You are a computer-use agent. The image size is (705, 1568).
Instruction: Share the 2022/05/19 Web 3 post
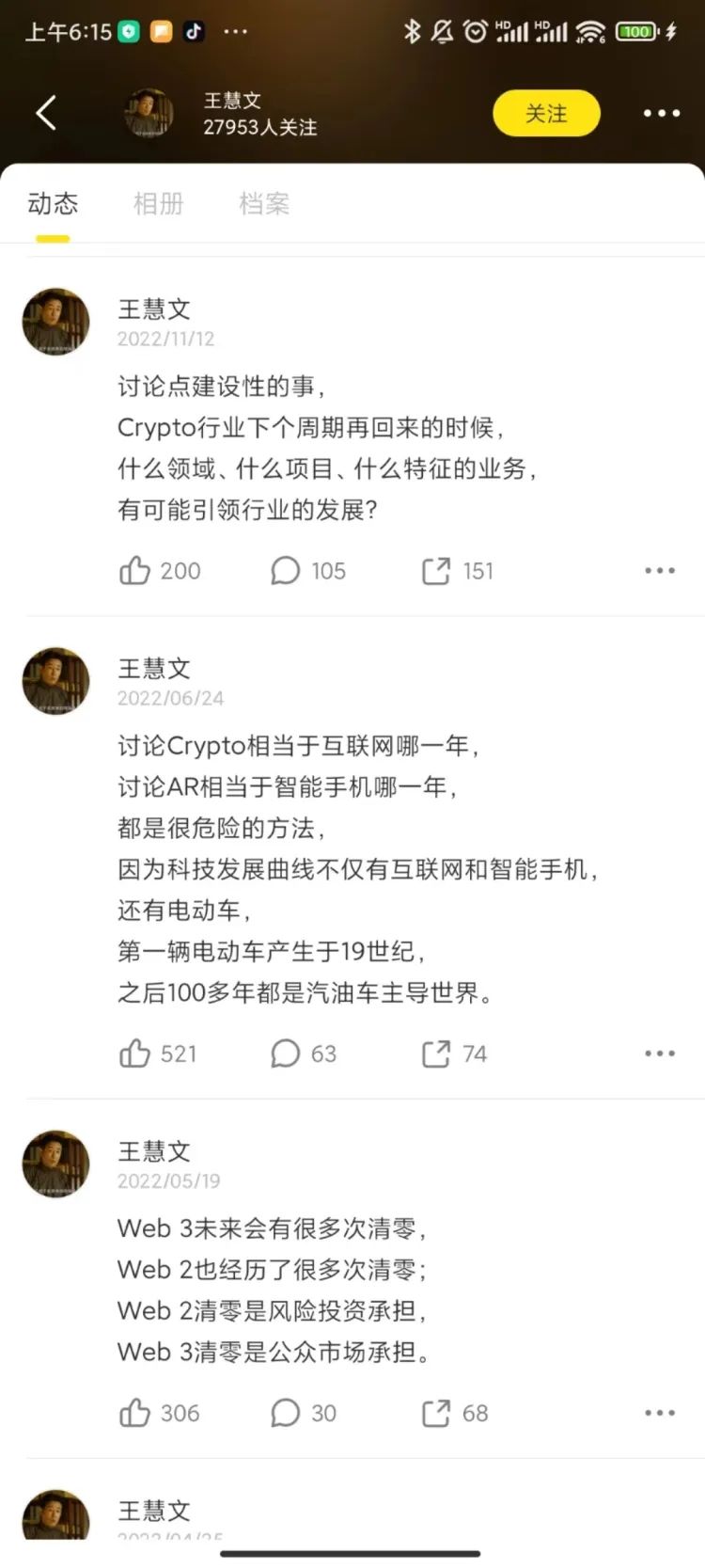[x=435, y=1413]
